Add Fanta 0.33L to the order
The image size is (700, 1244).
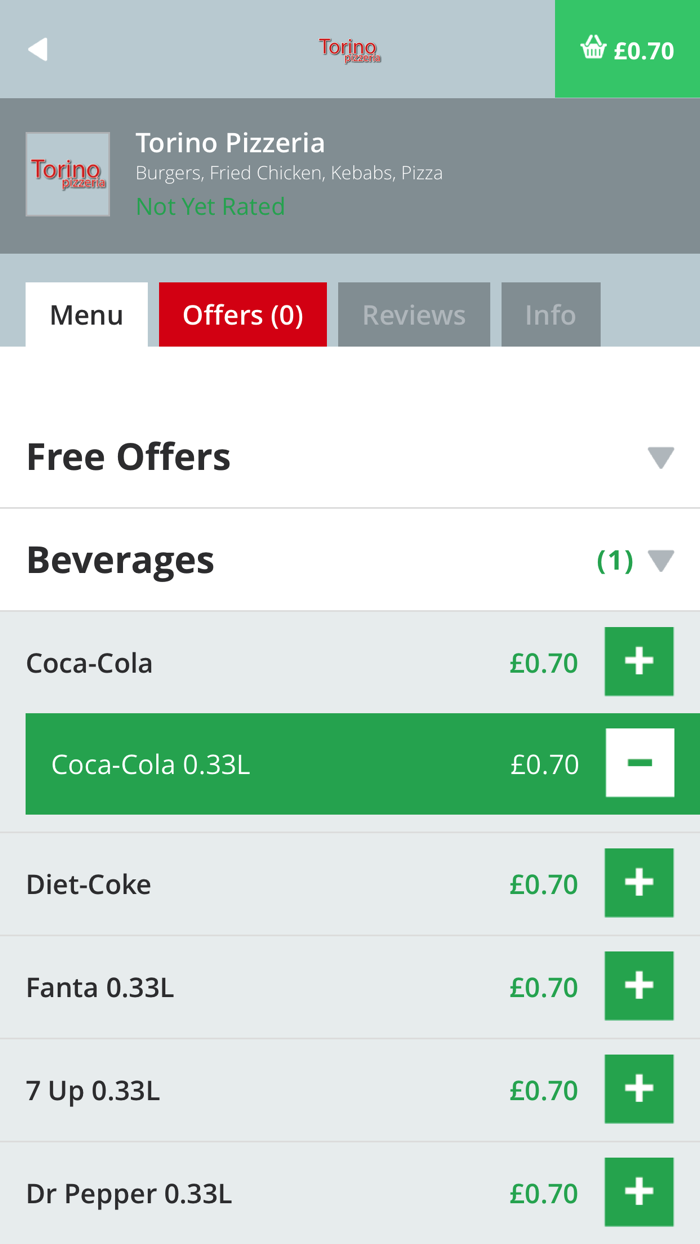click(x=639, y=986)
